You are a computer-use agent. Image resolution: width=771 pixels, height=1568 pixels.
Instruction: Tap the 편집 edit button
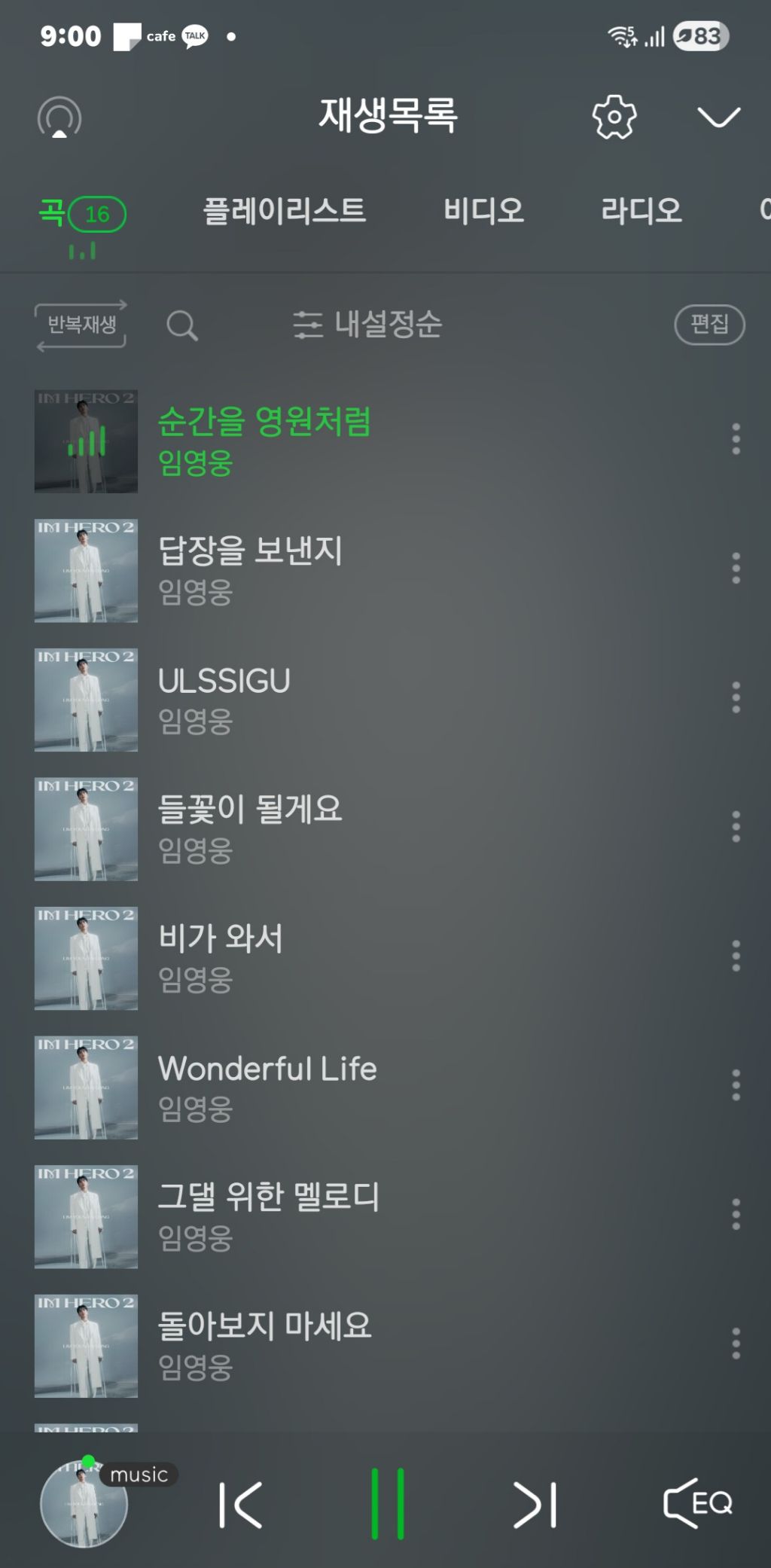(x=709, y=325)
